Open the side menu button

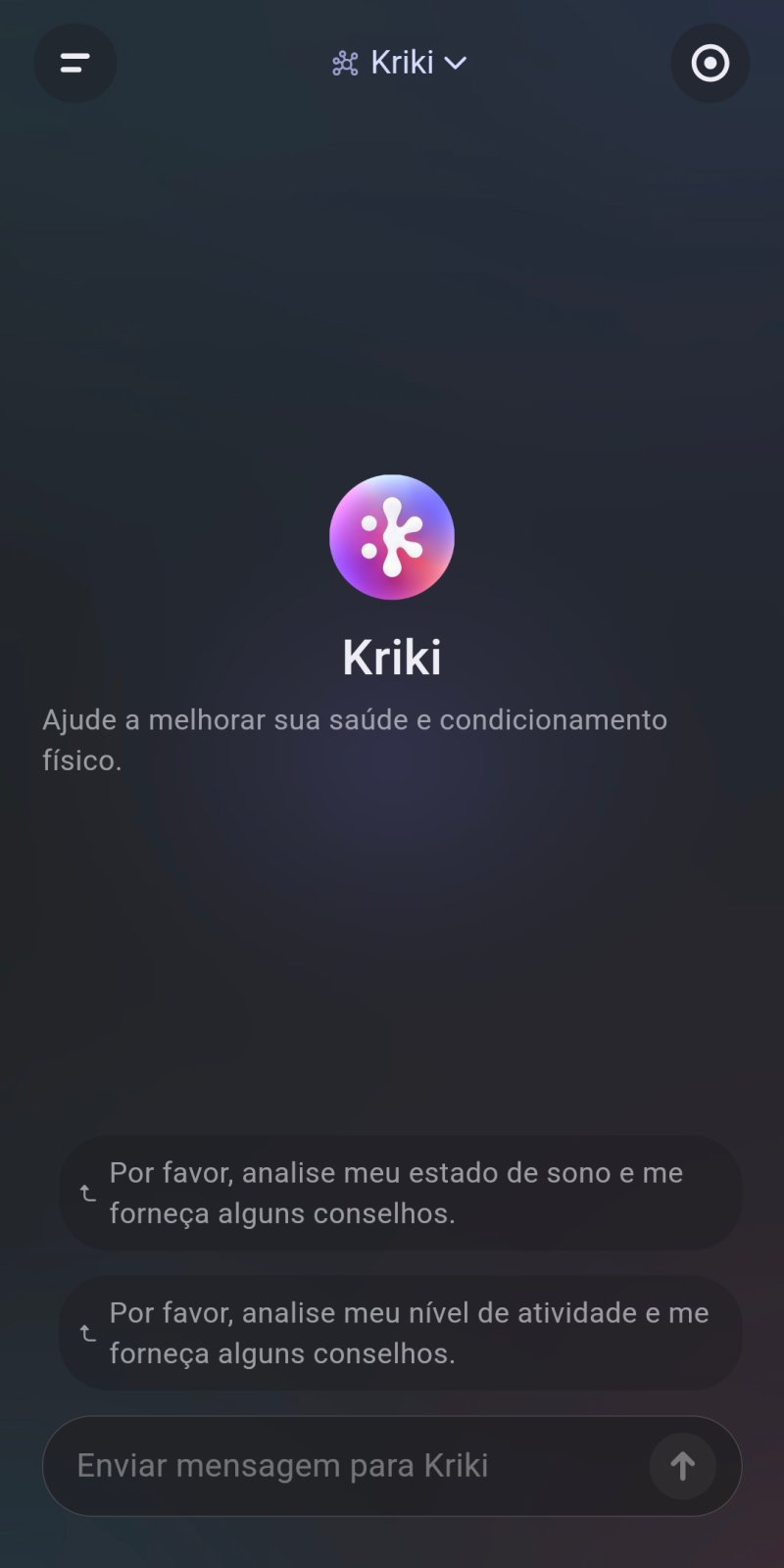click(x=75, y=64)
